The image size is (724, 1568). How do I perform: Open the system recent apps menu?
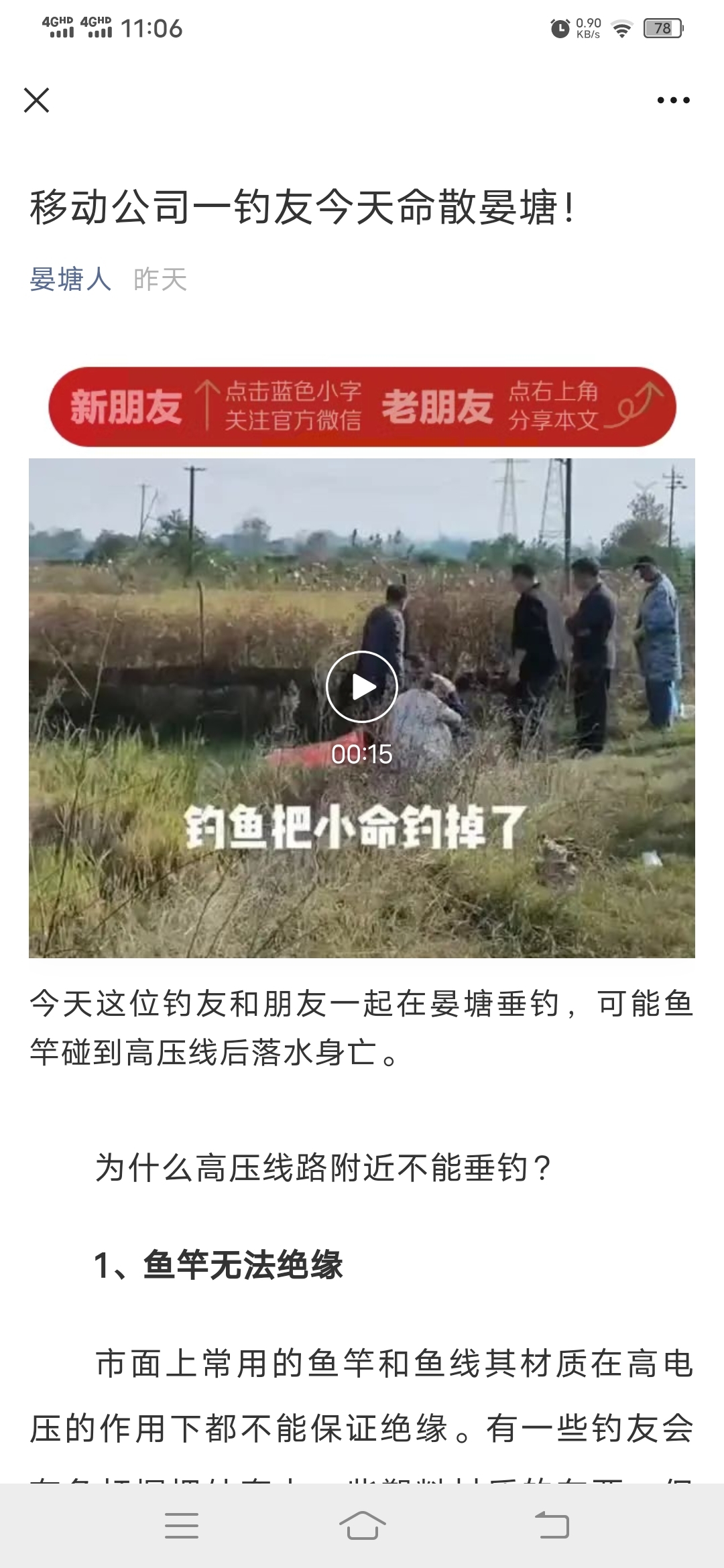[x=182, y=1526]
